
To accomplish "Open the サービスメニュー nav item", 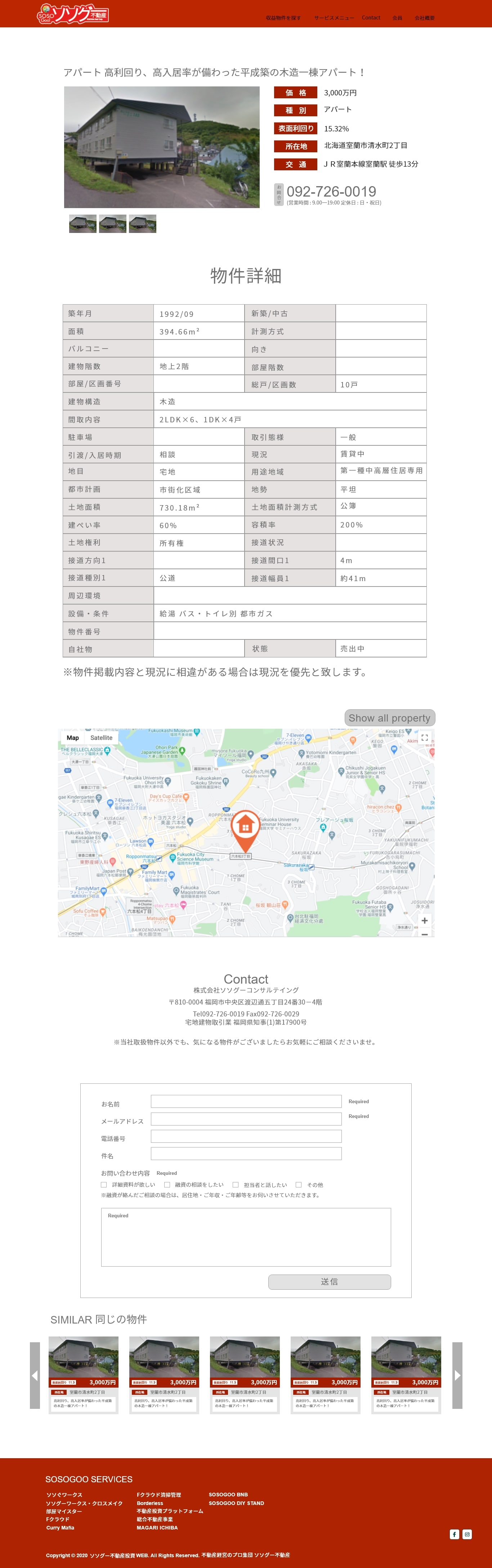I will click(x=334, y=18).
